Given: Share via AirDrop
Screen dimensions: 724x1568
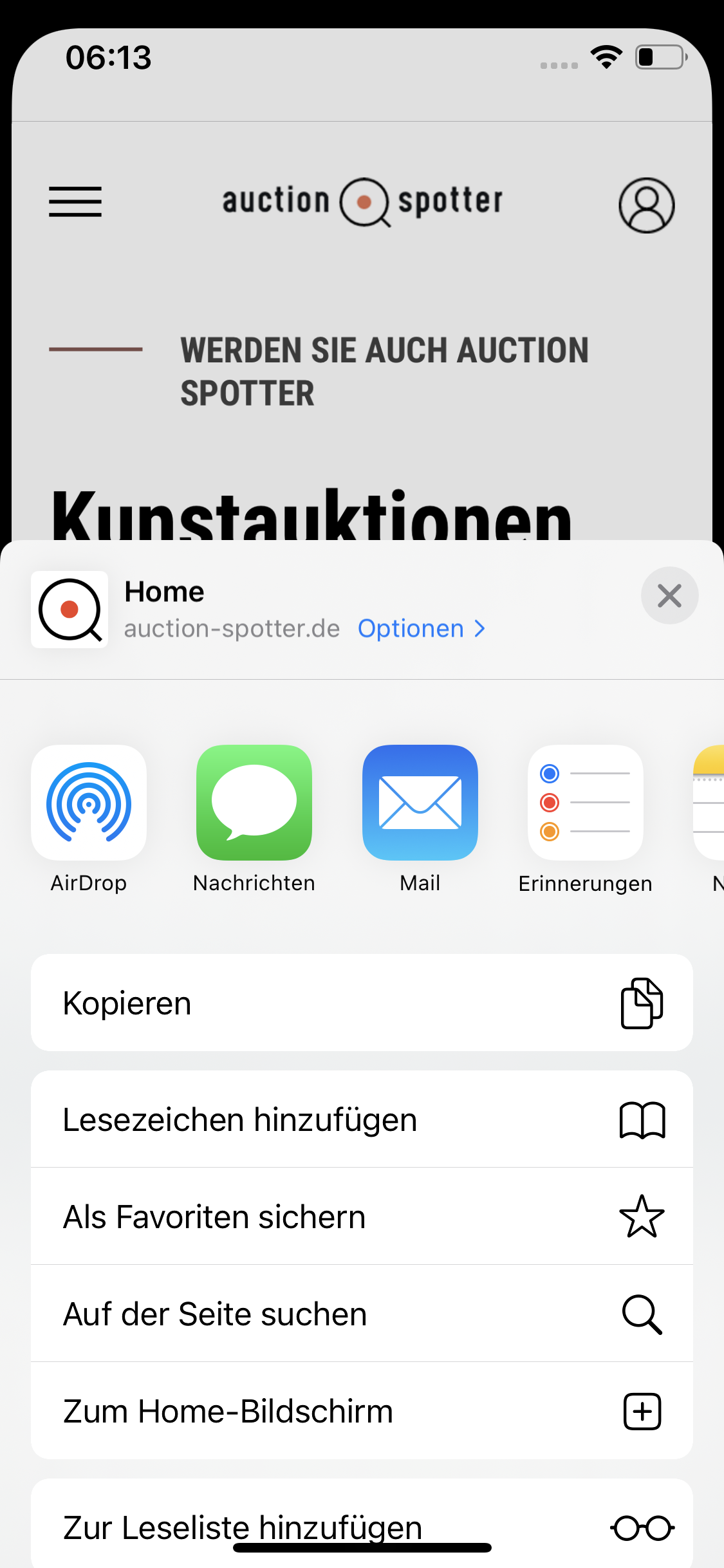Looking at the screenshot, I should coord(89,803).
